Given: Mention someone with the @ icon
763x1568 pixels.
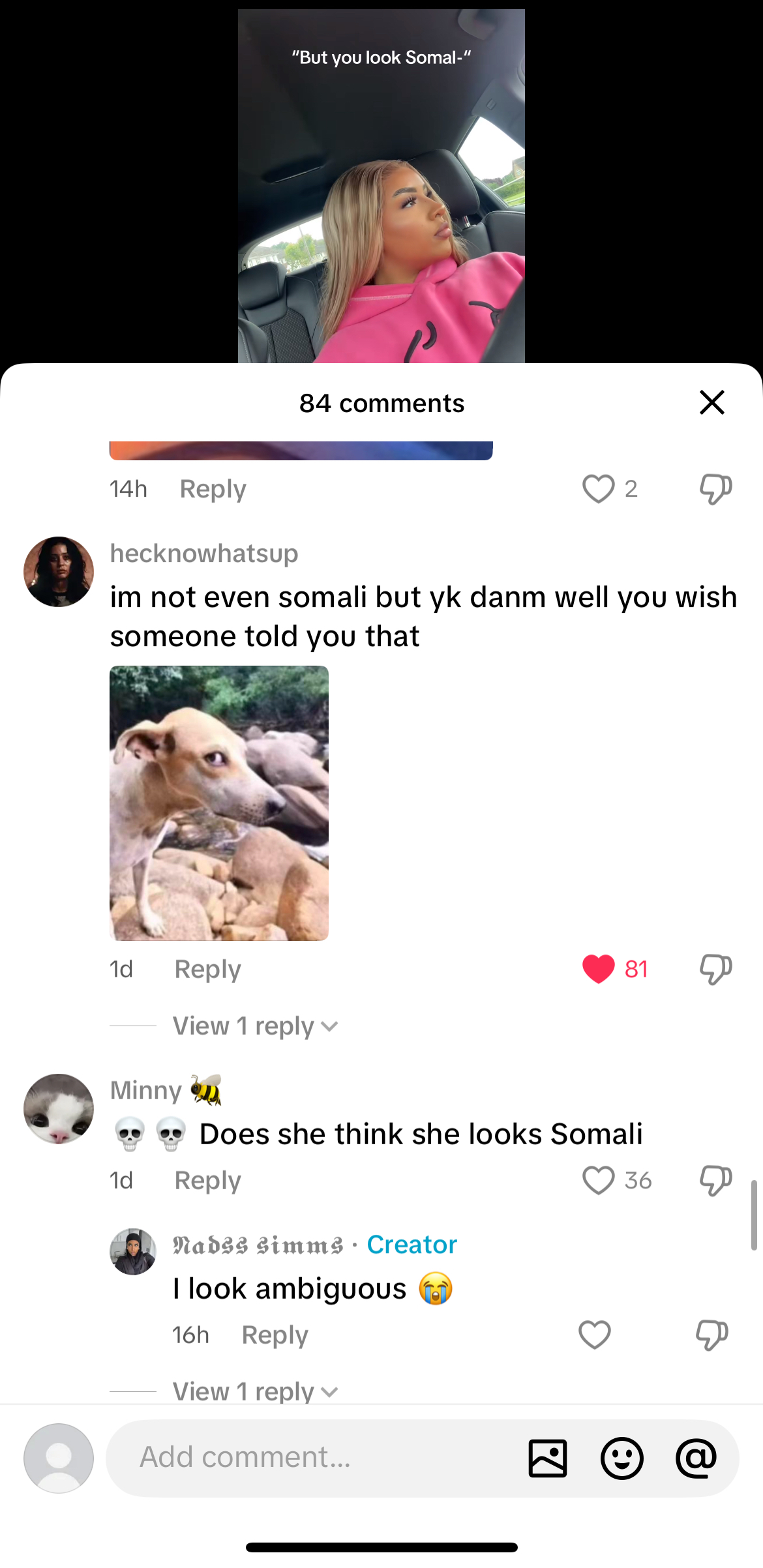Looking at the screenshot, I should pos(696,1458).
